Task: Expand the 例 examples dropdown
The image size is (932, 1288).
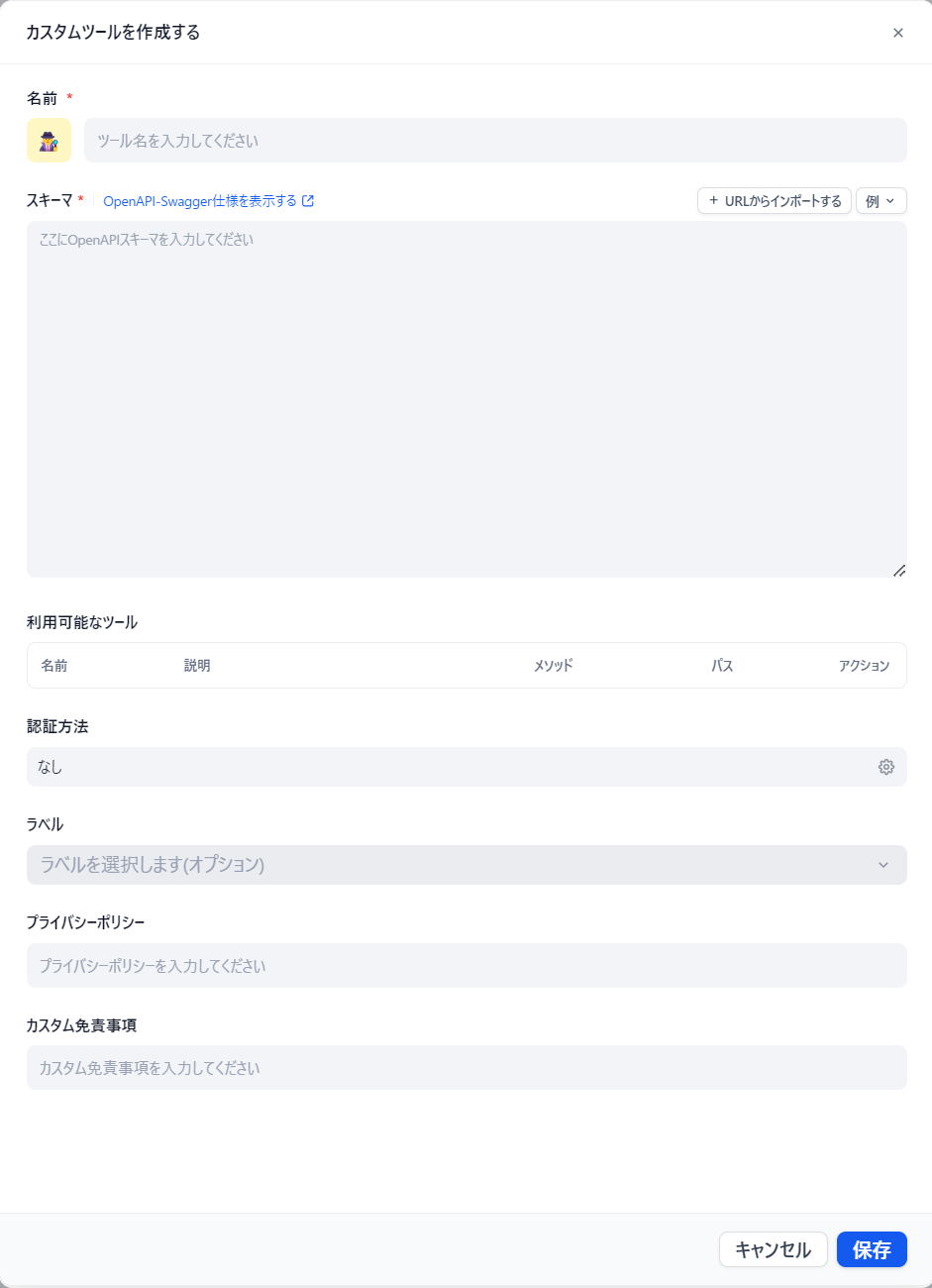Action: coord(880,201)
